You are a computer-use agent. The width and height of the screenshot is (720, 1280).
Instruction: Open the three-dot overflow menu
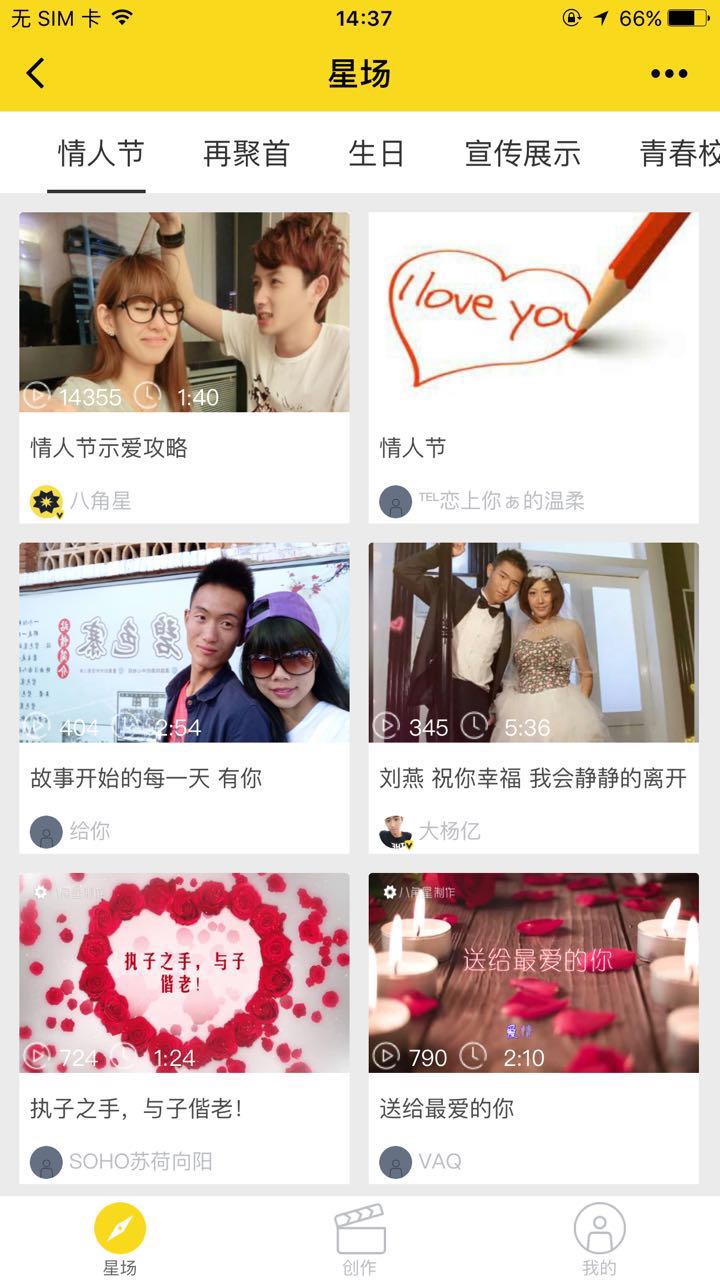pos(669,73)
